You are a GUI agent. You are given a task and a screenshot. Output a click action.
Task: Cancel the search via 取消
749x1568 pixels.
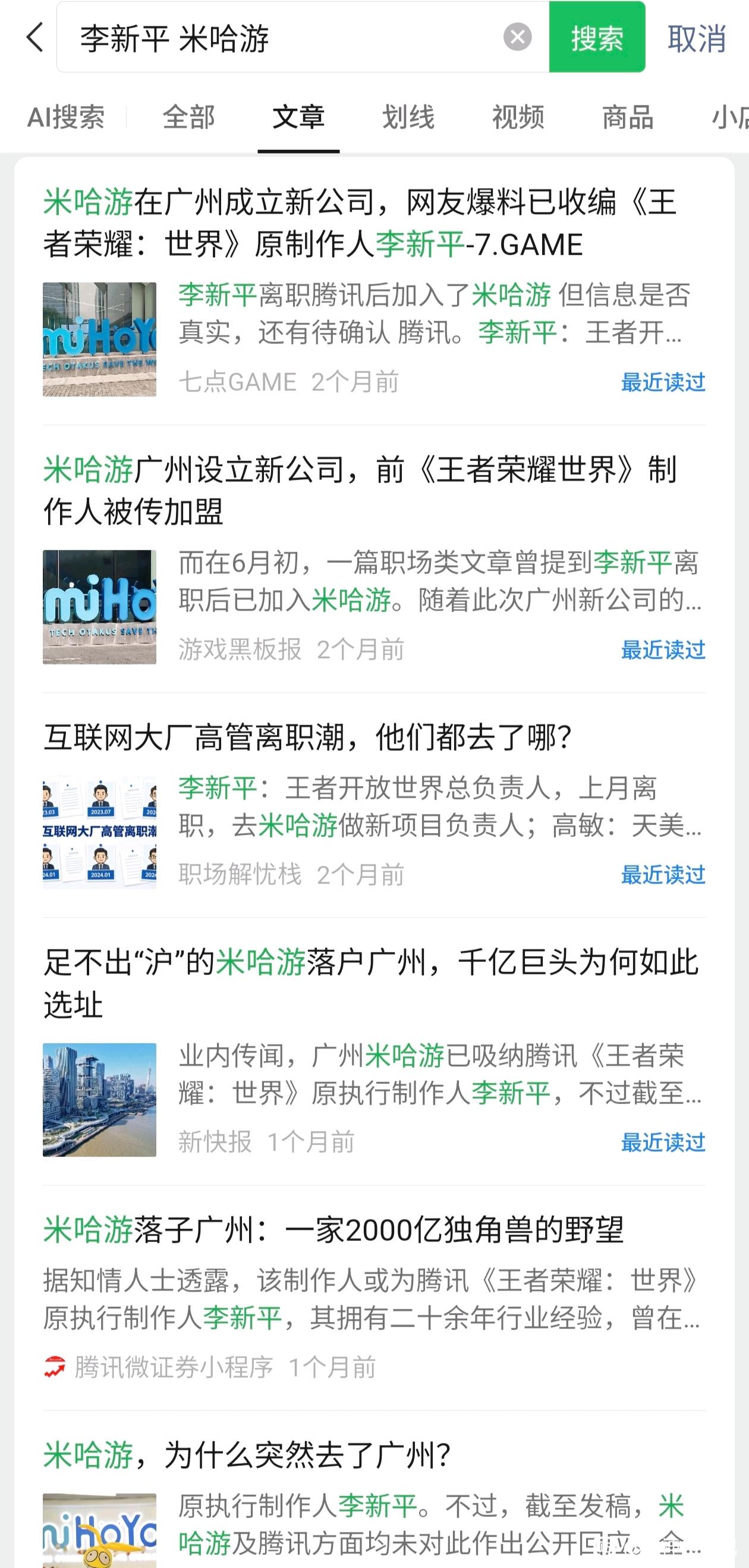coord(696,38)
